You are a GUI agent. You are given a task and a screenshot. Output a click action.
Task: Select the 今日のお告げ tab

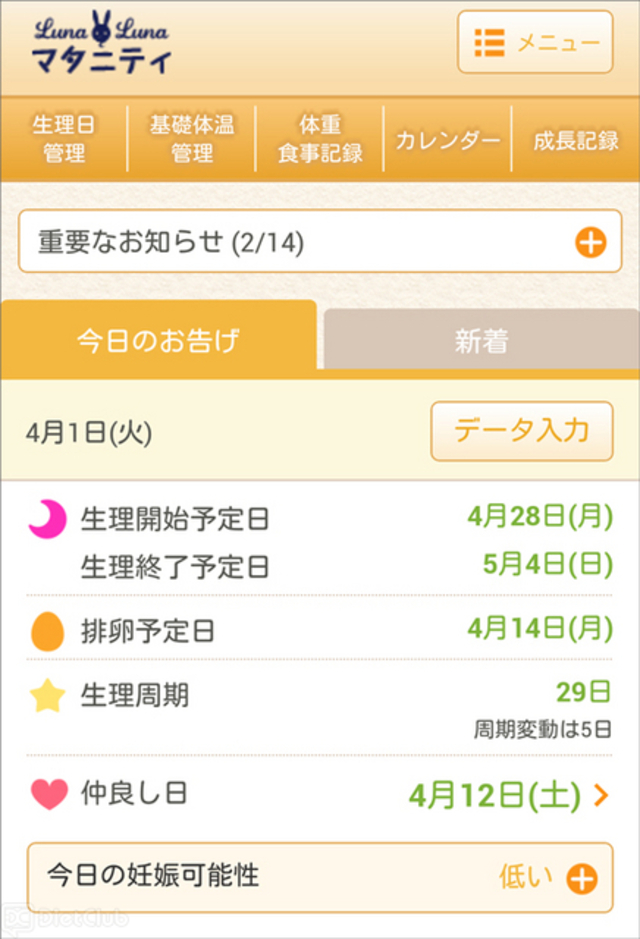coord(159,340)
